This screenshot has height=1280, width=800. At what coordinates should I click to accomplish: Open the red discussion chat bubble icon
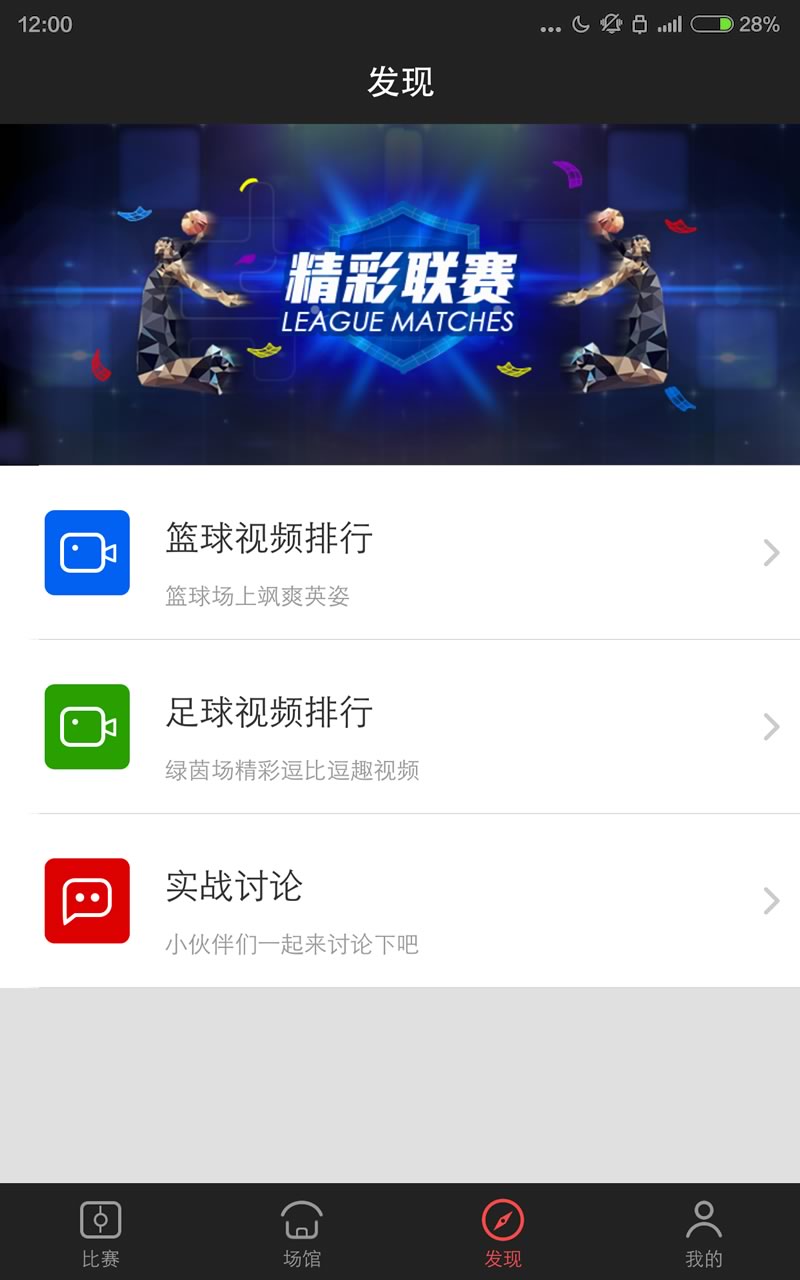(x=86, y=901)
